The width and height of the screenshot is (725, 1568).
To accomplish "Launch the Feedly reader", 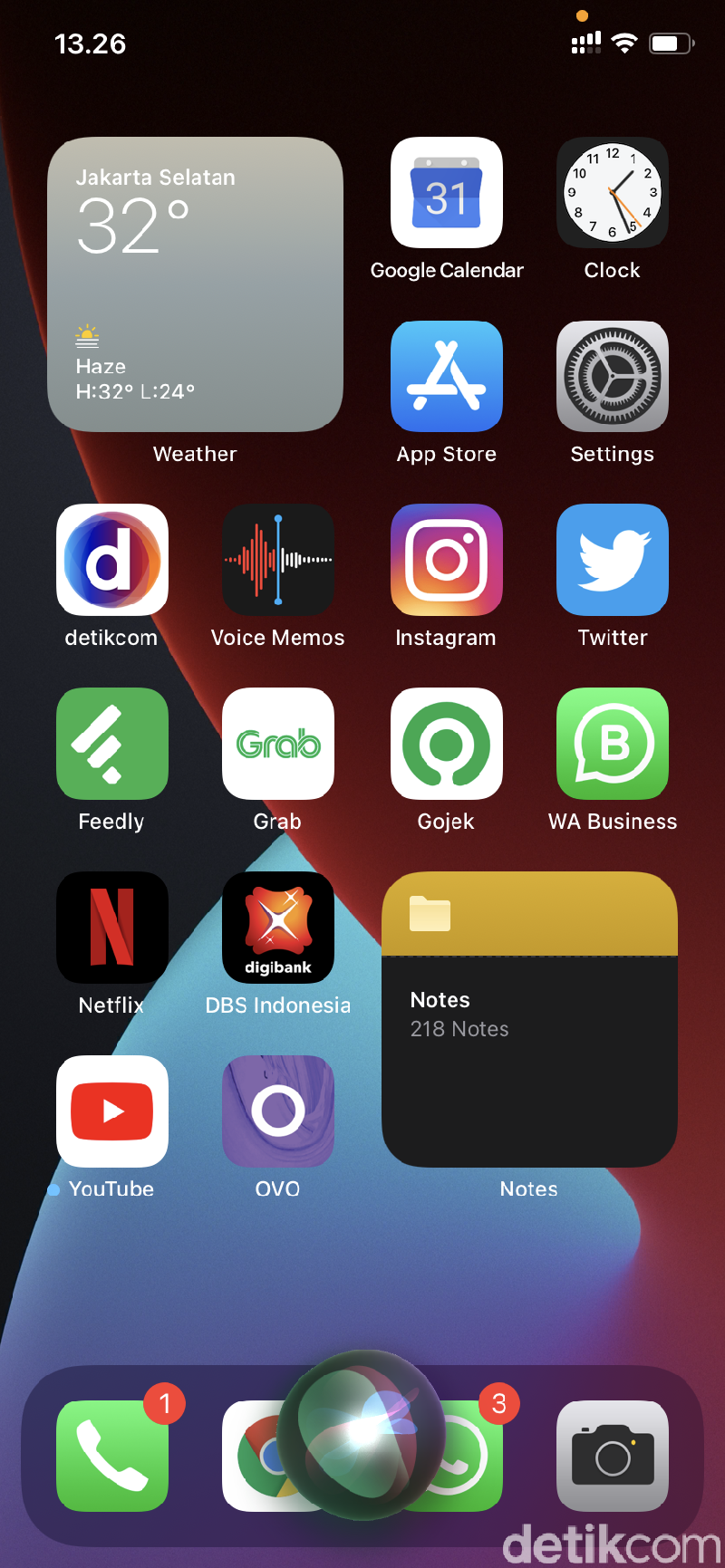I will pyautogui.click(x=111, y=744).
